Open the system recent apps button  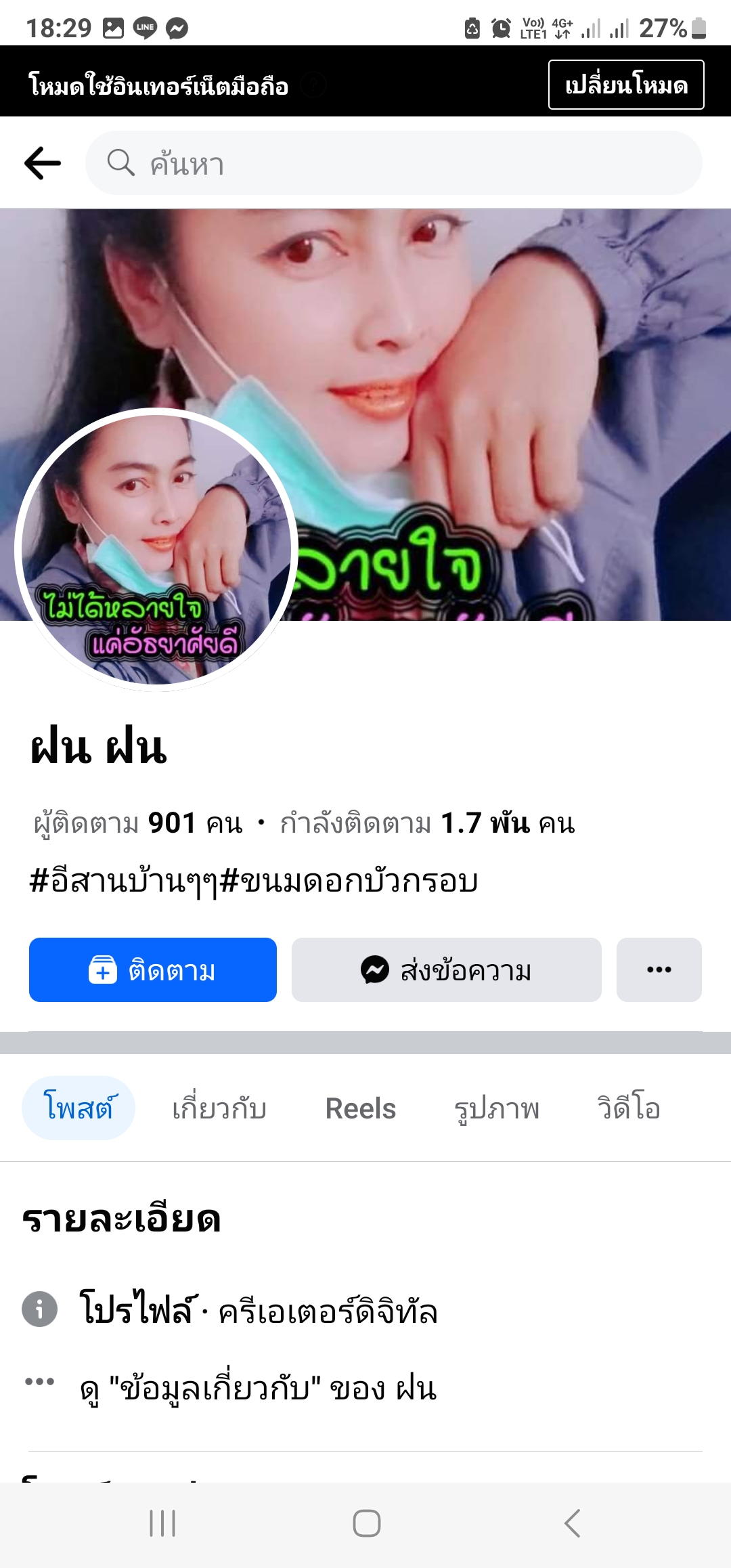pos(162,1523)
